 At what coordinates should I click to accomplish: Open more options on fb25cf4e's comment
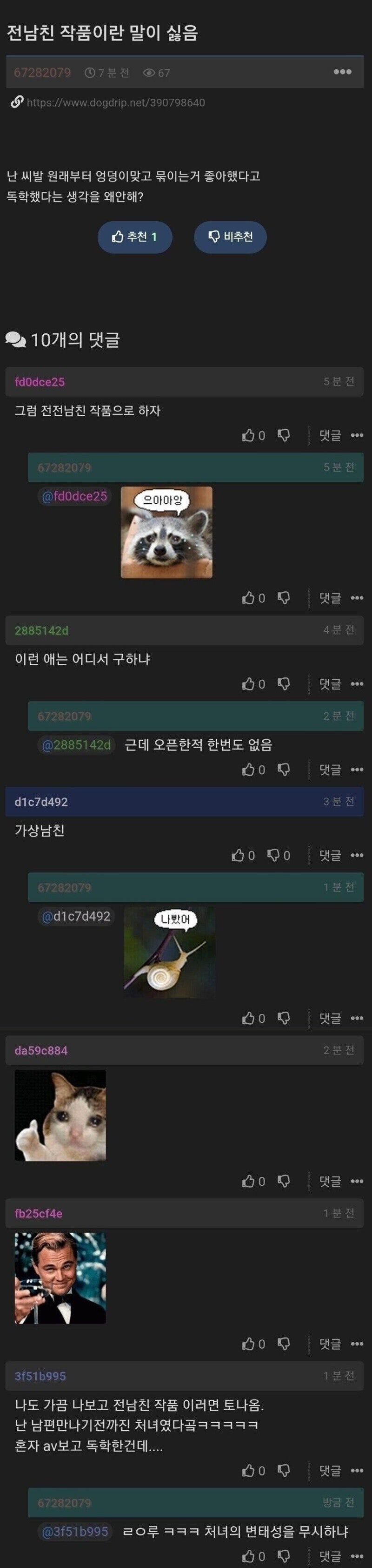(357, 1344)
